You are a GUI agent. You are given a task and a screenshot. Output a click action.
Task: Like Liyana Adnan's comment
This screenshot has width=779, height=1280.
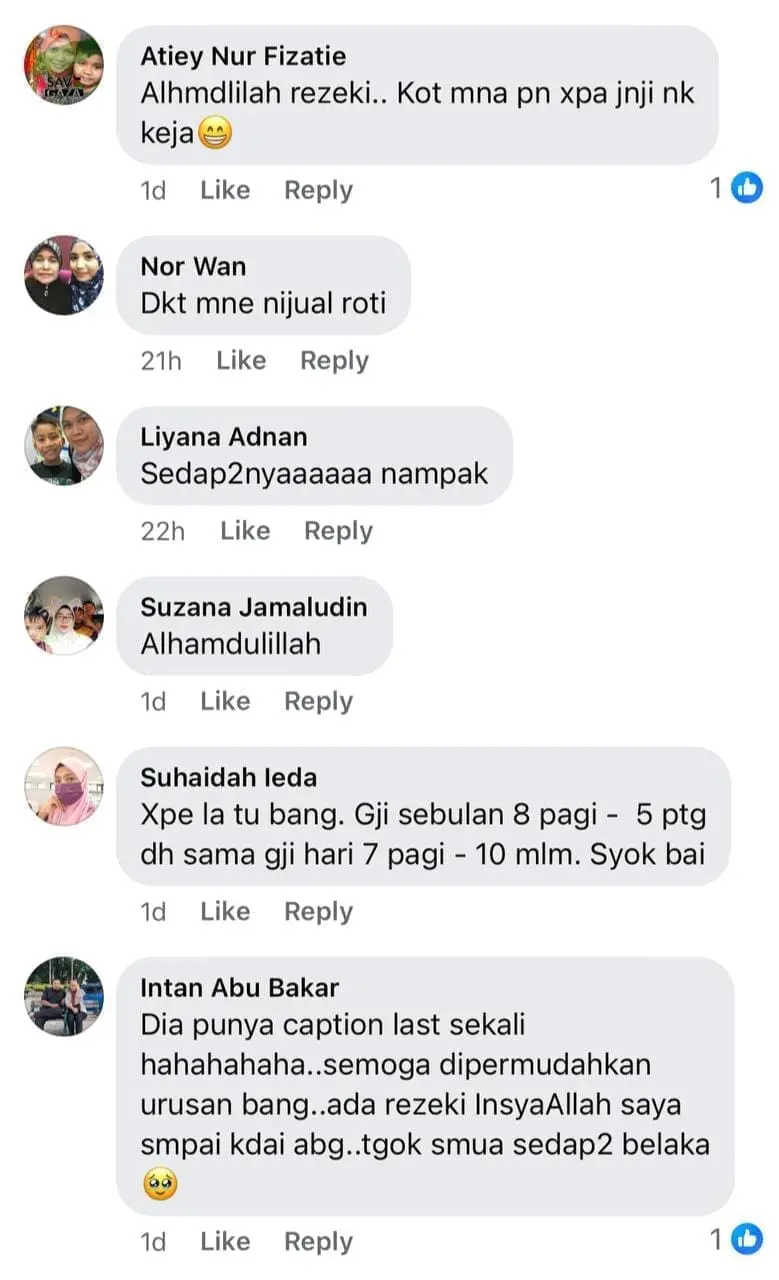tap(245, 531)
